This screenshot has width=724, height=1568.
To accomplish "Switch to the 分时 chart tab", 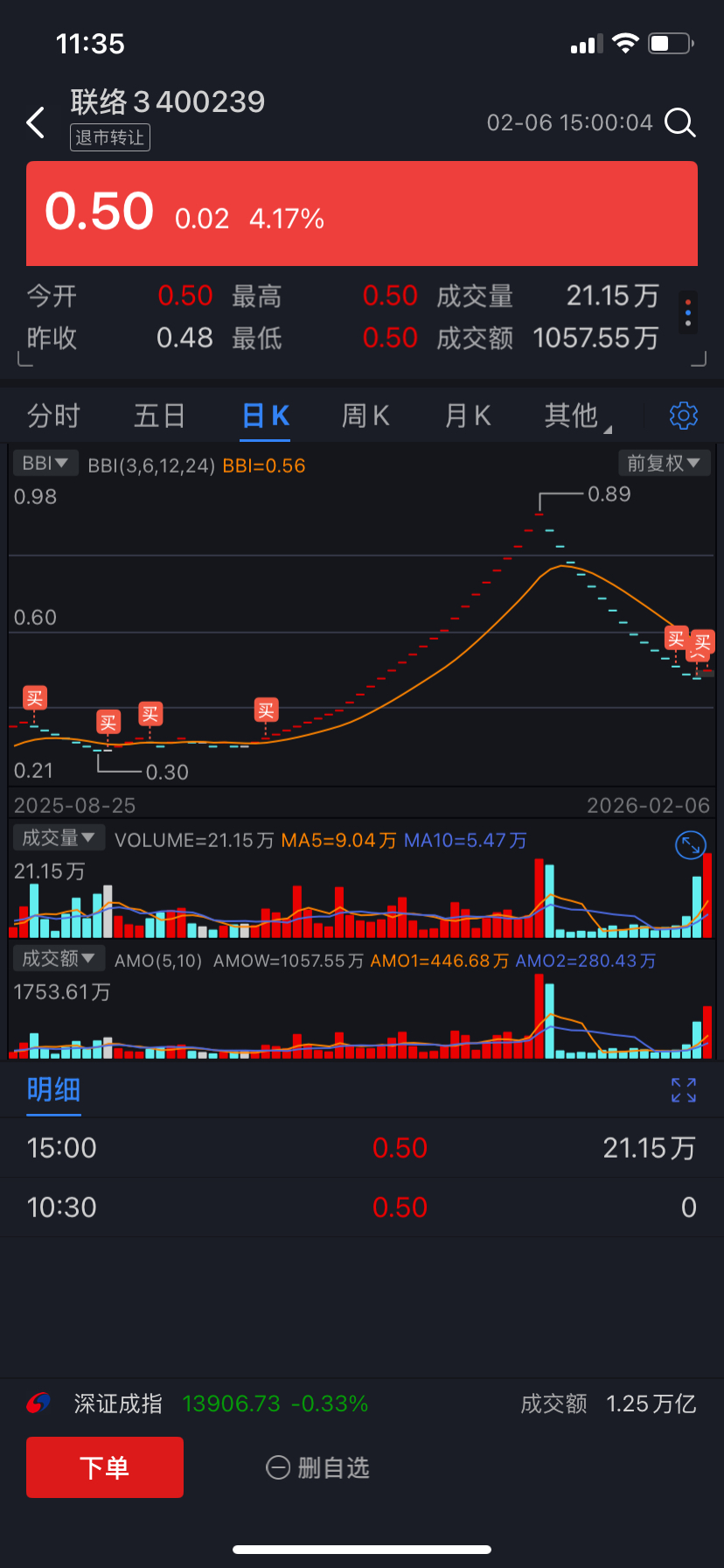I will click(x=53, y=416).
